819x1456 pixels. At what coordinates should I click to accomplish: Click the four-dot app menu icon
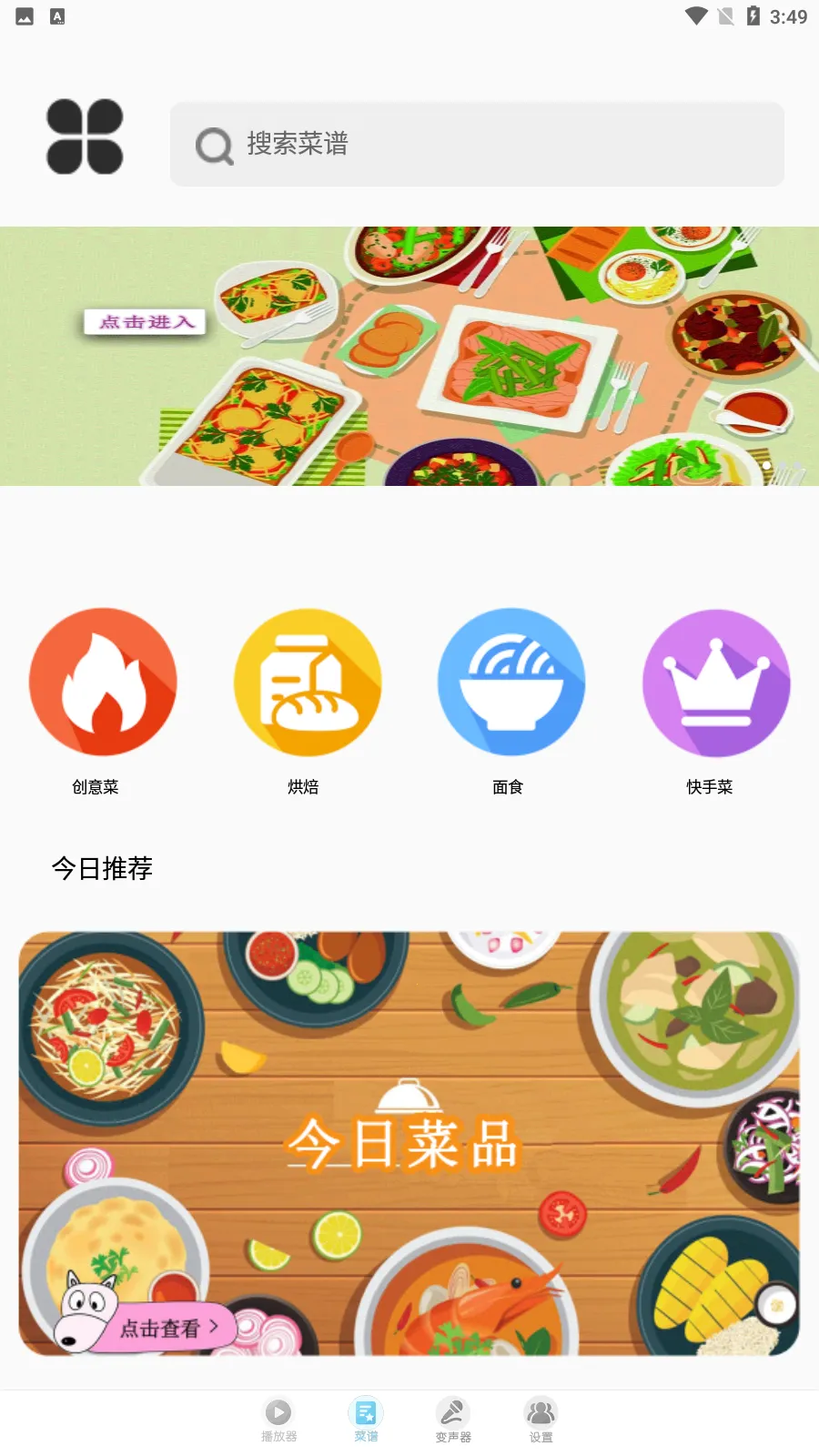(85, 138)
